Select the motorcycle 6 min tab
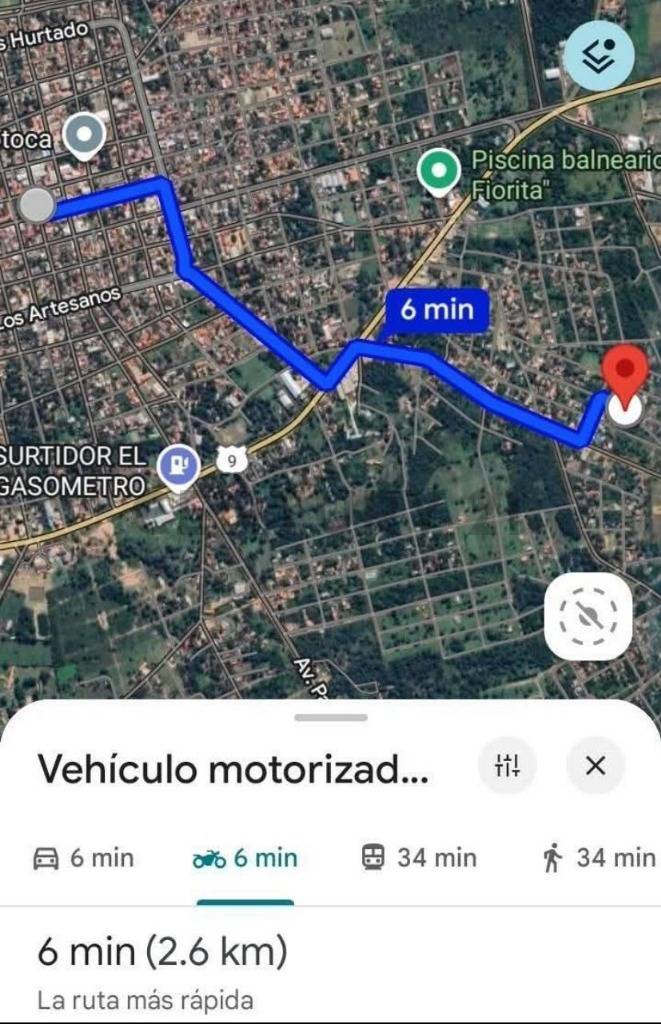 click(x=245, y=858)
